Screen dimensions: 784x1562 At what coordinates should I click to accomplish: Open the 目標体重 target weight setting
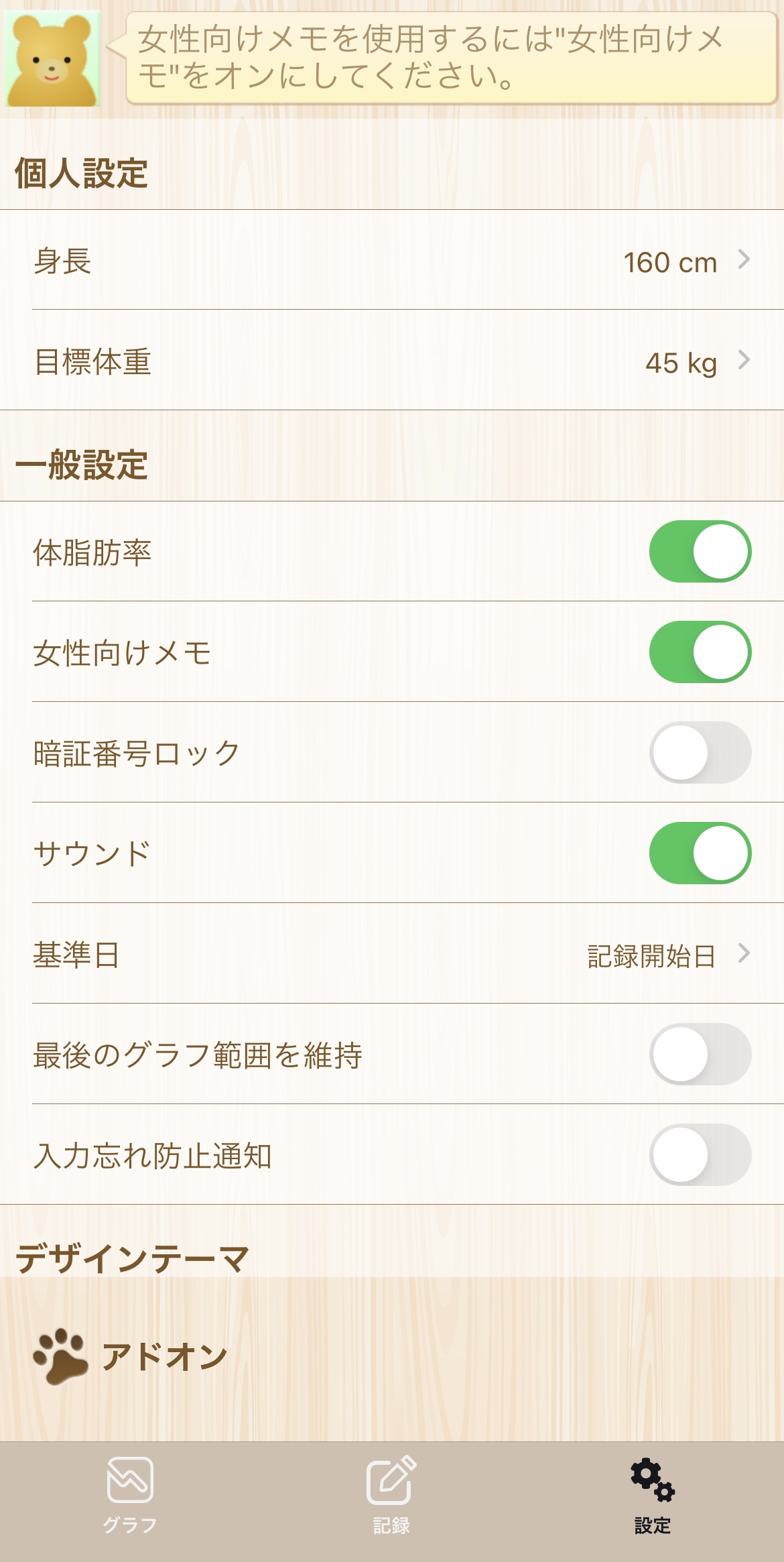pyautogui.click(x=392, y=361)
